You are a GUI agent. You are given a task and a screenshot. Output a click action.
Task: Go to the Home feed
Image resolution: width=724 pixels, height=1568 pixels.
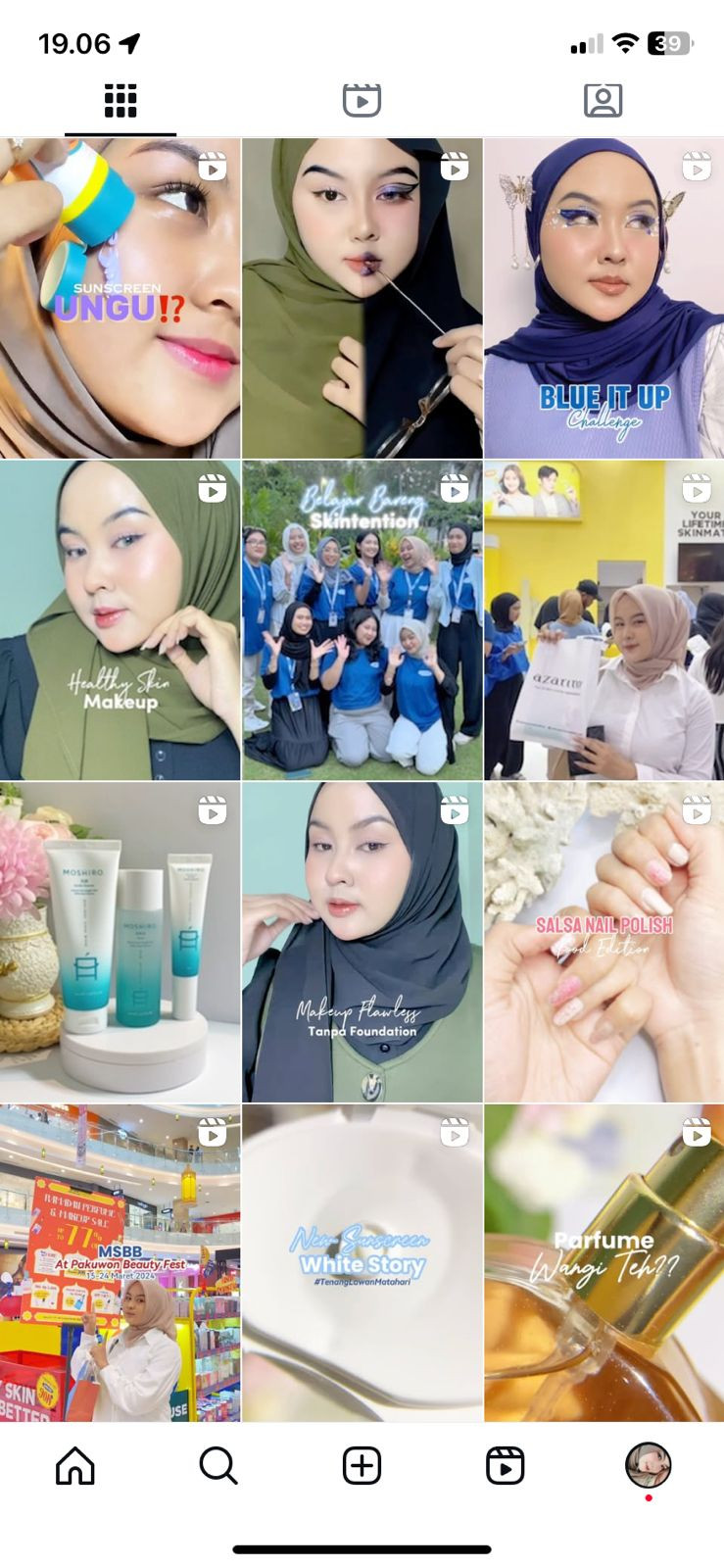[x=75, y=1466]
